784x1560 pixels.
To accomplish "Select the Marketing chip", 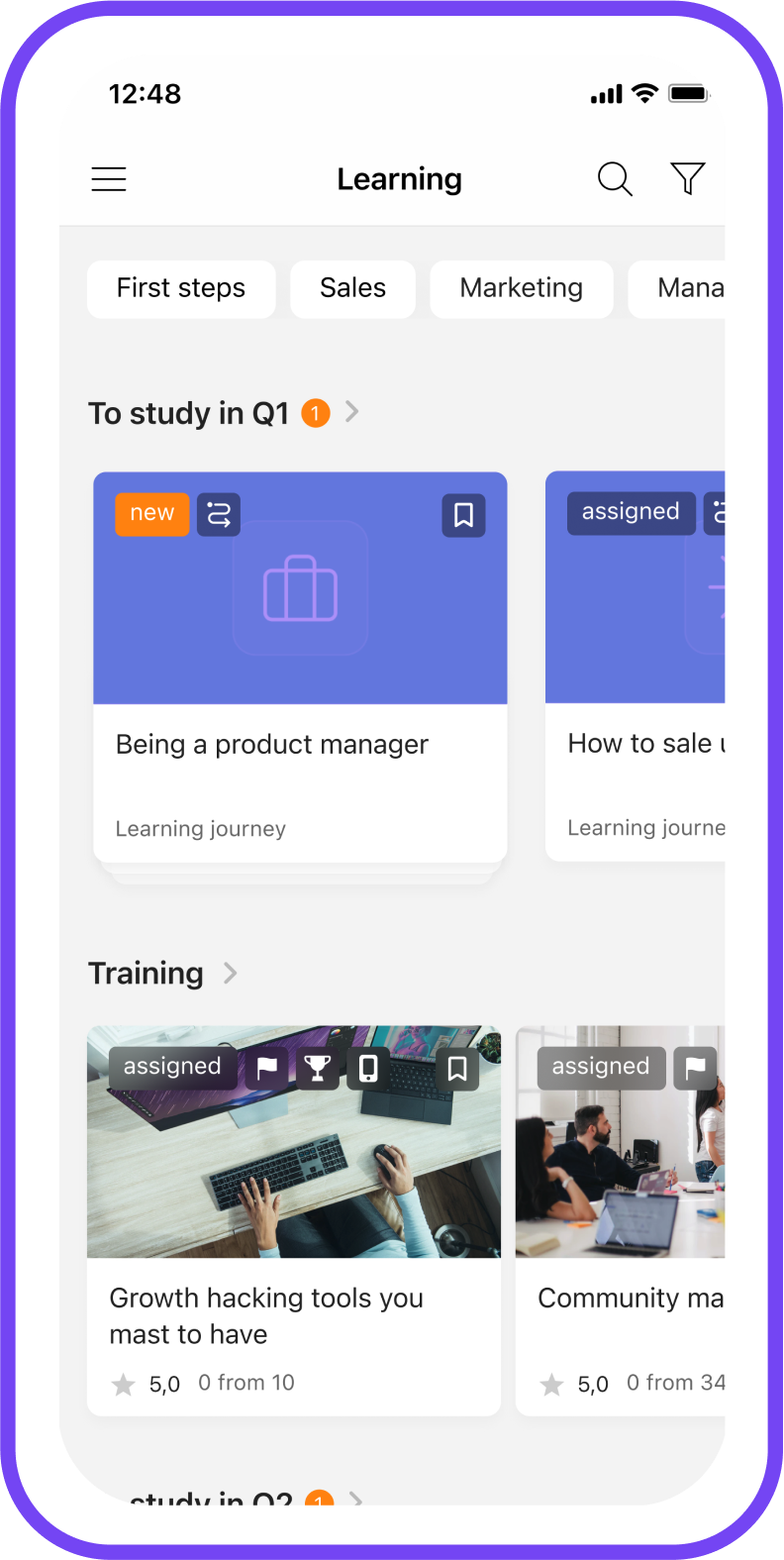I will 522,288.
